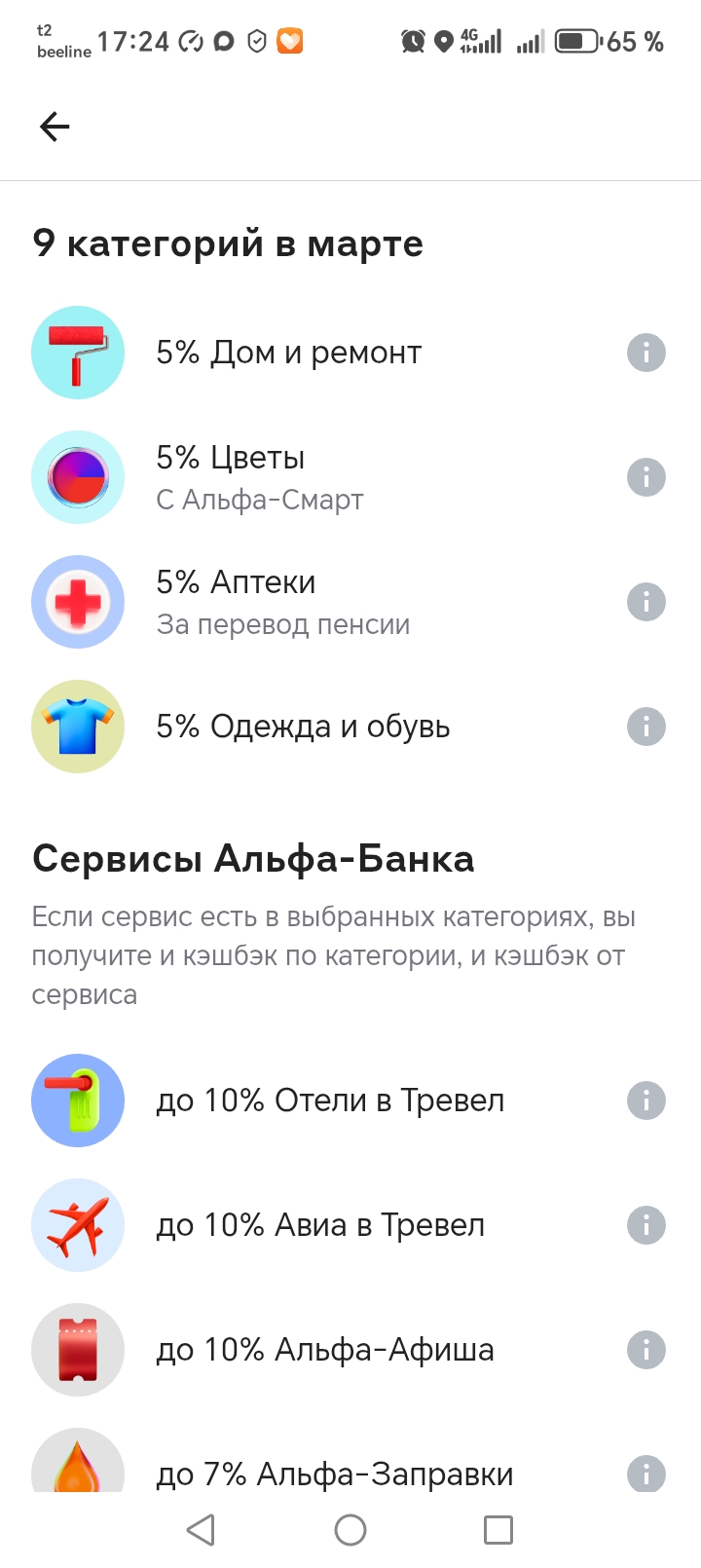Show info for Альфа-Афиша cashback
Image resolution: width=701 pixels, height=1568 pixels.
coord(646,1350)
